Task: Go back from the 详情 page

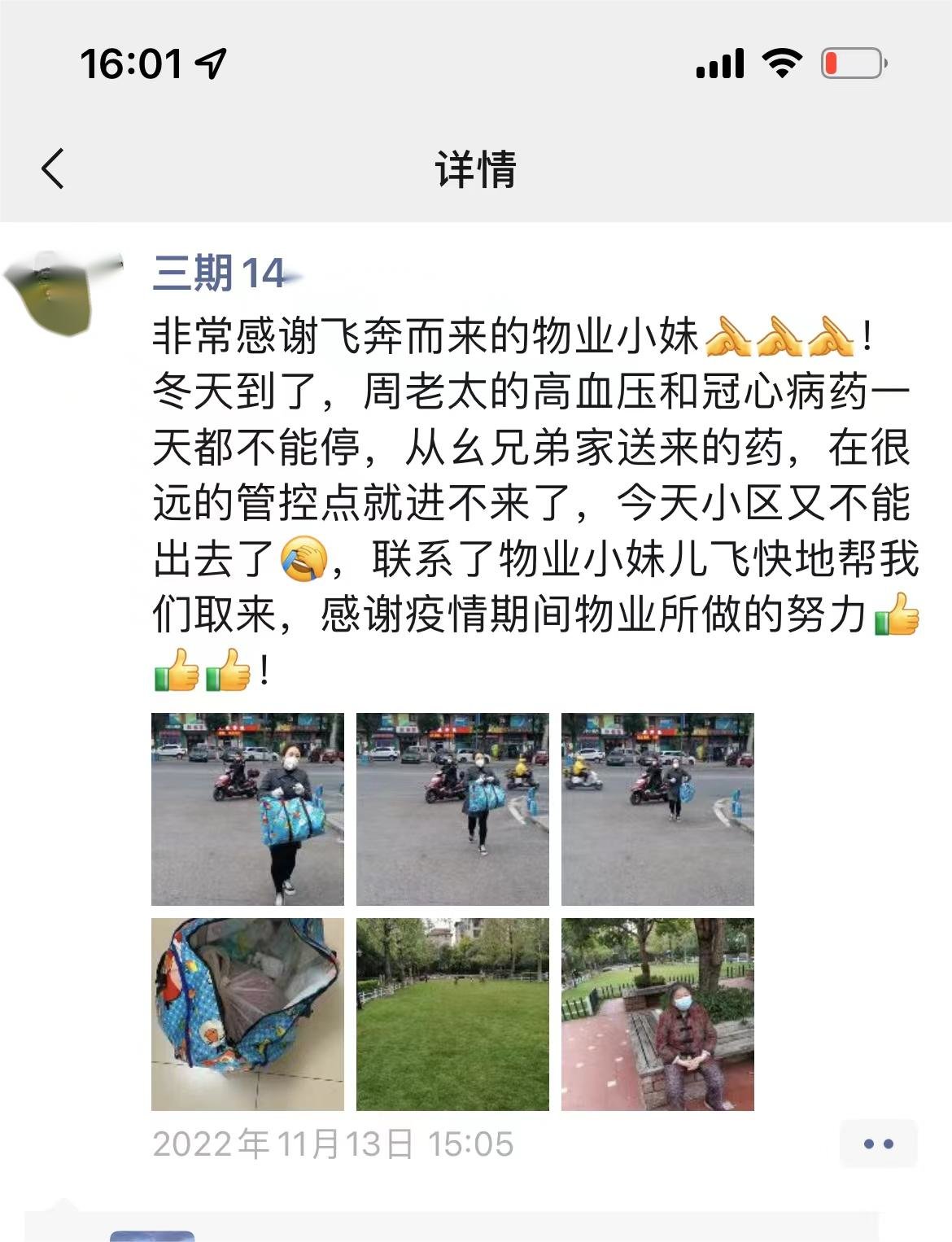Action: [x=54, y=168]
